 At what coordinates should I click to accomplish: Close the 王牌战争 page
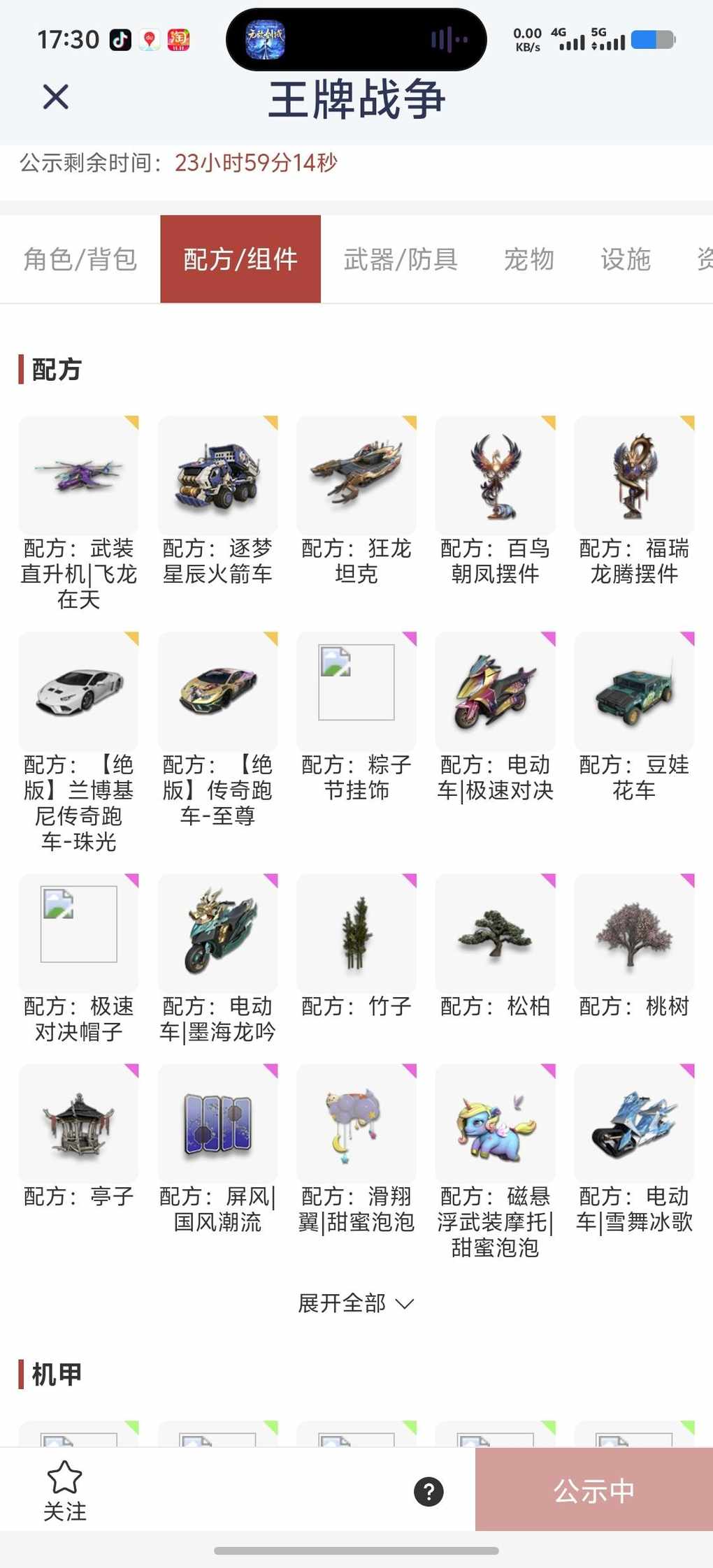[55, 96]
